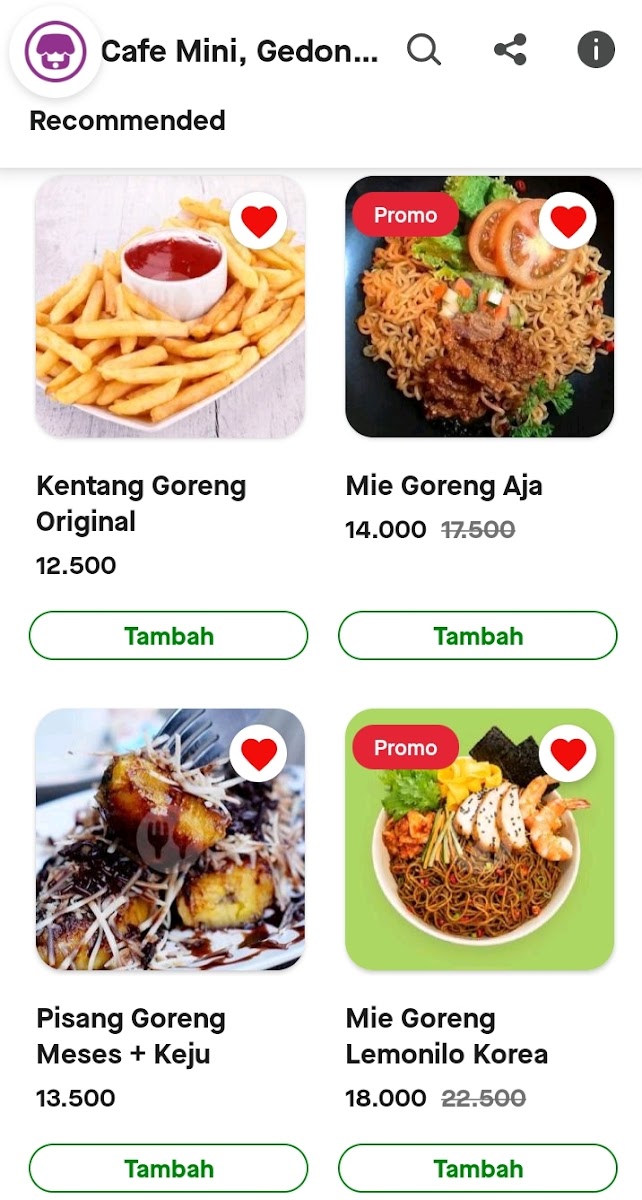Tap the purple store logo

(55, 51)
